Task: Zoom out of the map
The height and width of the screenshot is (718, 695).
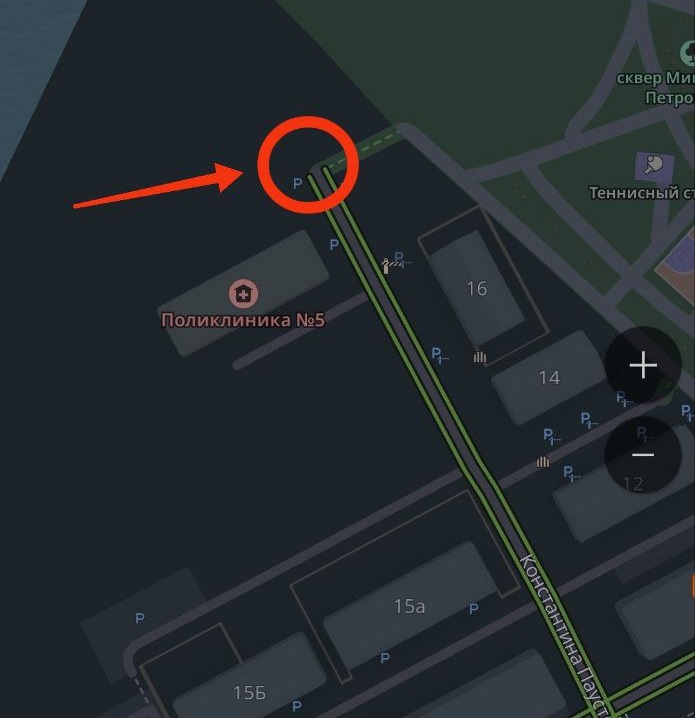Action: click(643, 455)
